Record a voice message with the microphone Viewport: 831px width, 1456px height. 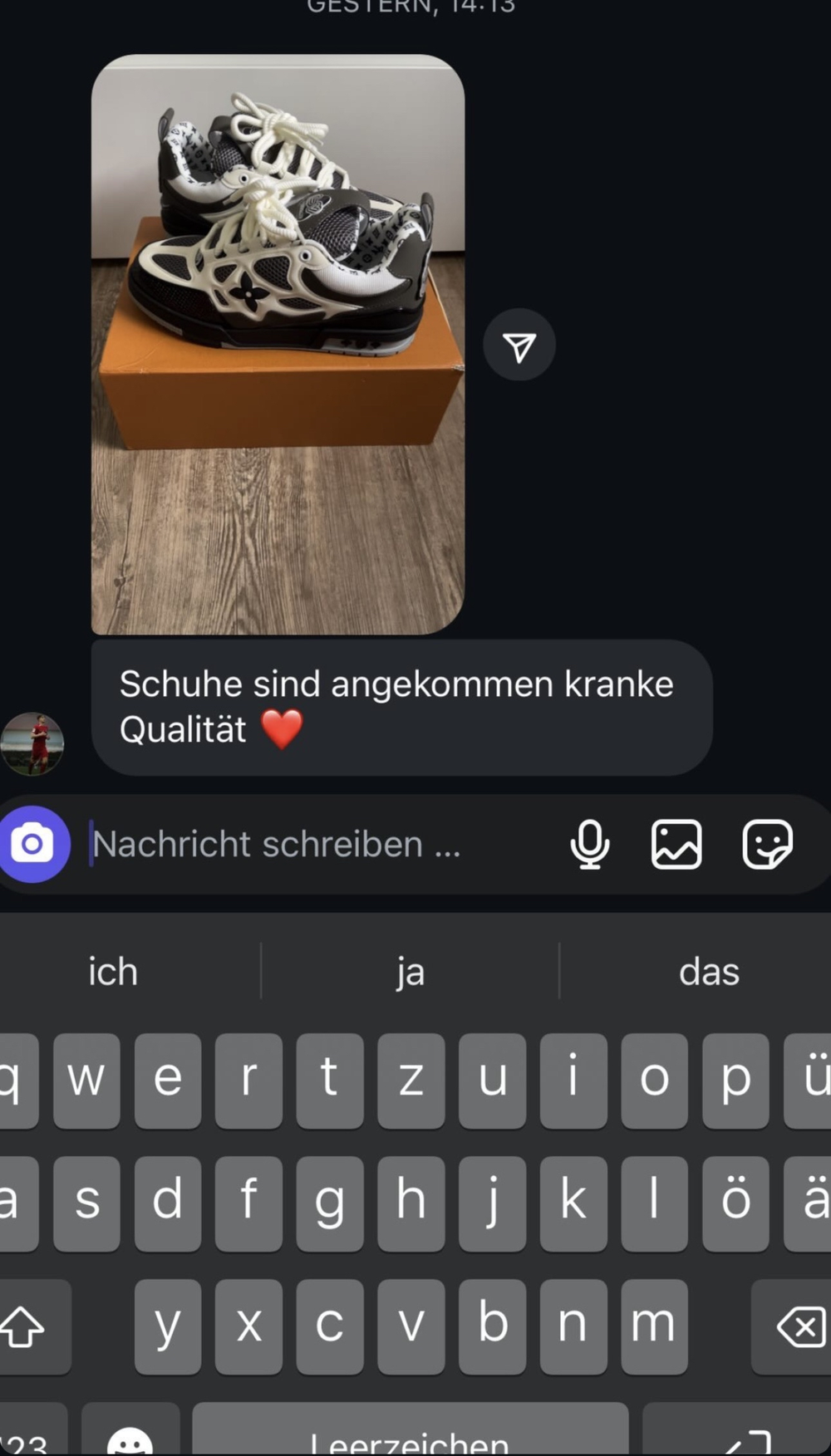[x=590, y=845]
